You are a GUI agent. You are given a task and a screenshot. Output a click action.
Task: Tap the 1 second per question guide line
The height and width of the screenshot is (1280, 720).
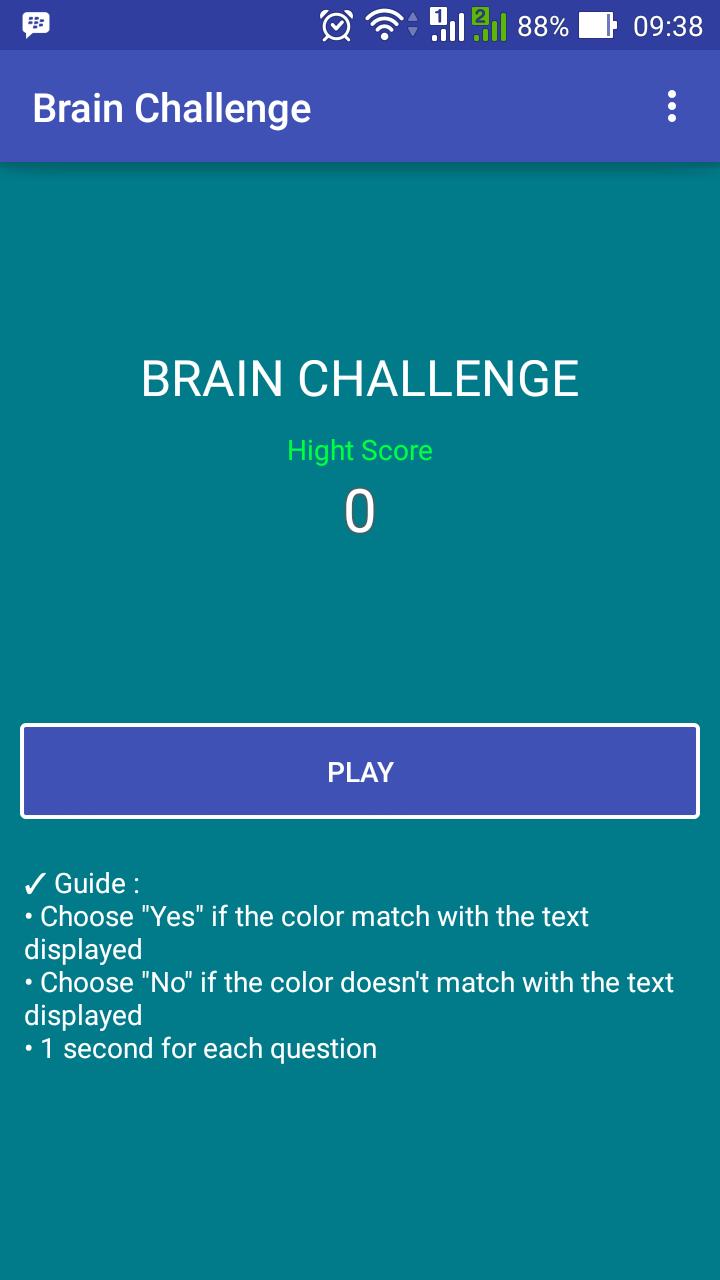pyautogui.click(x=200, y=1048)
